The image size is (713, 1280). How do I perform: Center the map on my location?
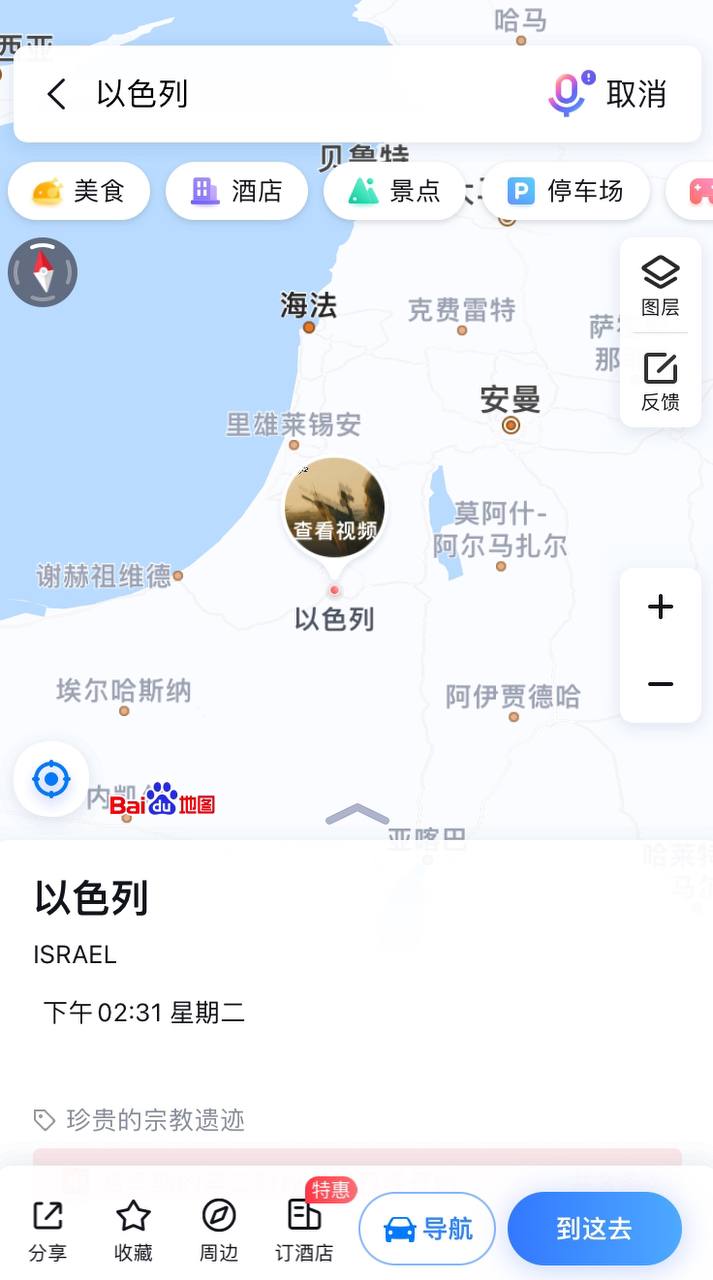51,779
